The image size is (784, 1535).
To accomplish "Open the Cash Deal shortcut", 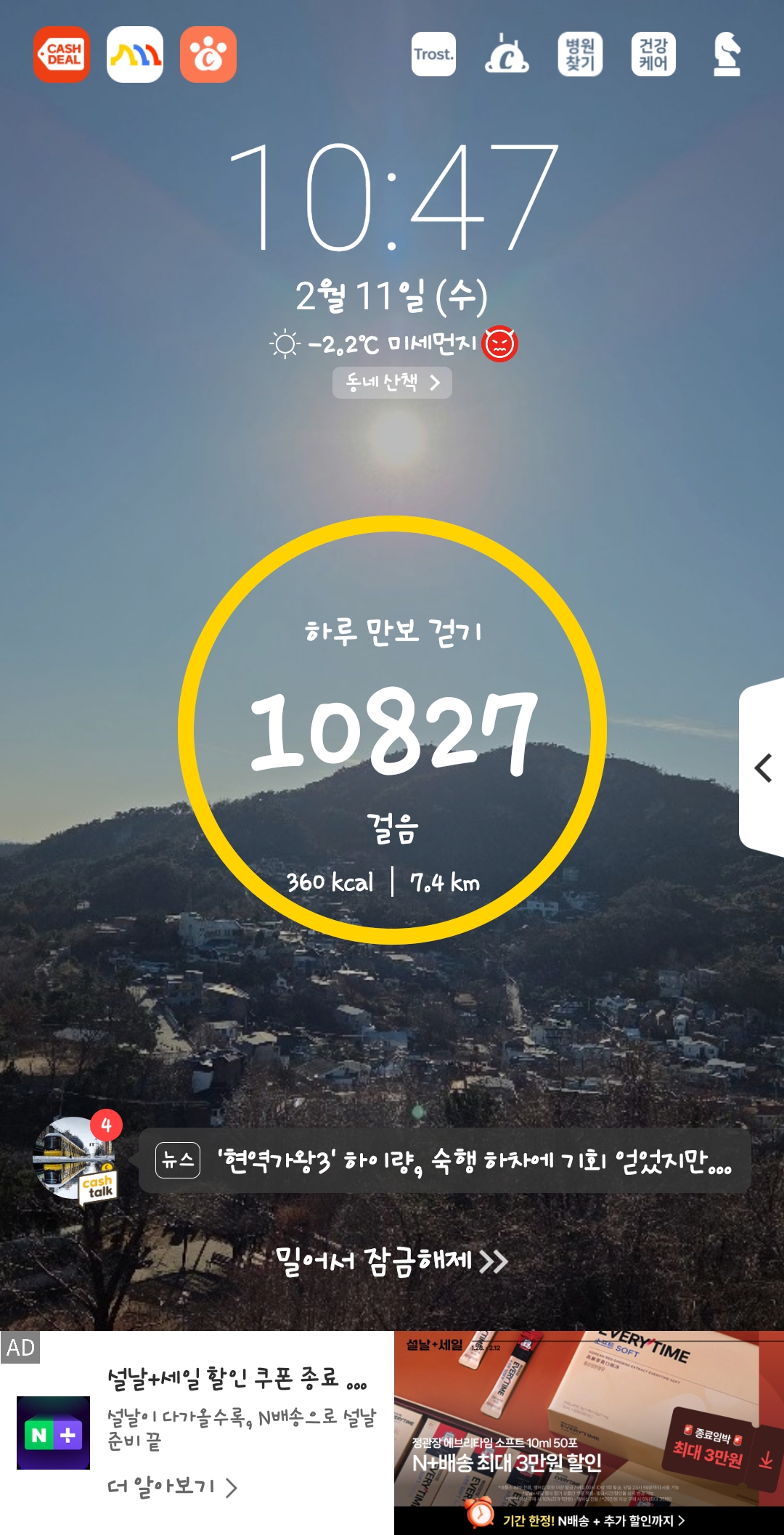I will [x=62, y=54].
